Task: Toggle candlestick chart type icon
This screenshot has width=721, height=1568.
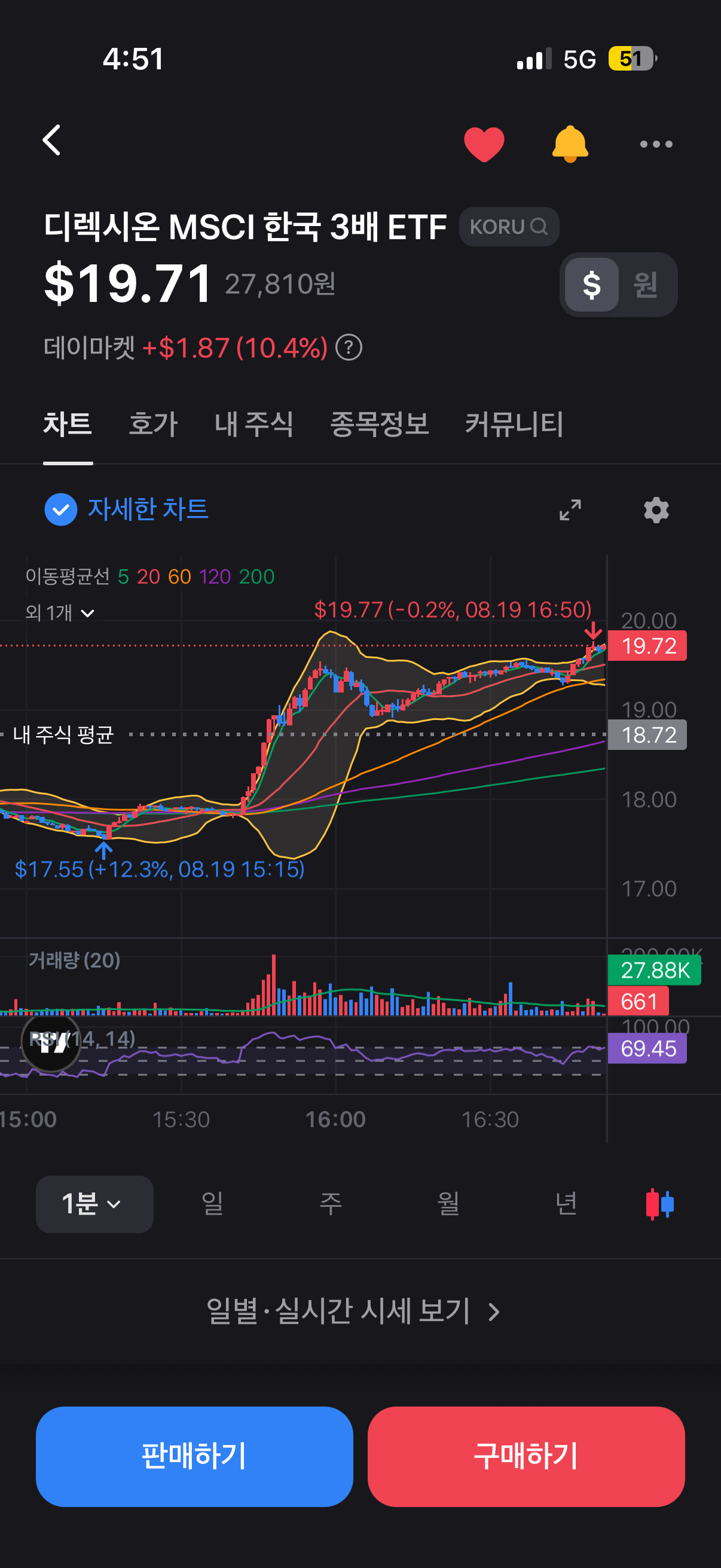Action: (x=659, y=1204)
